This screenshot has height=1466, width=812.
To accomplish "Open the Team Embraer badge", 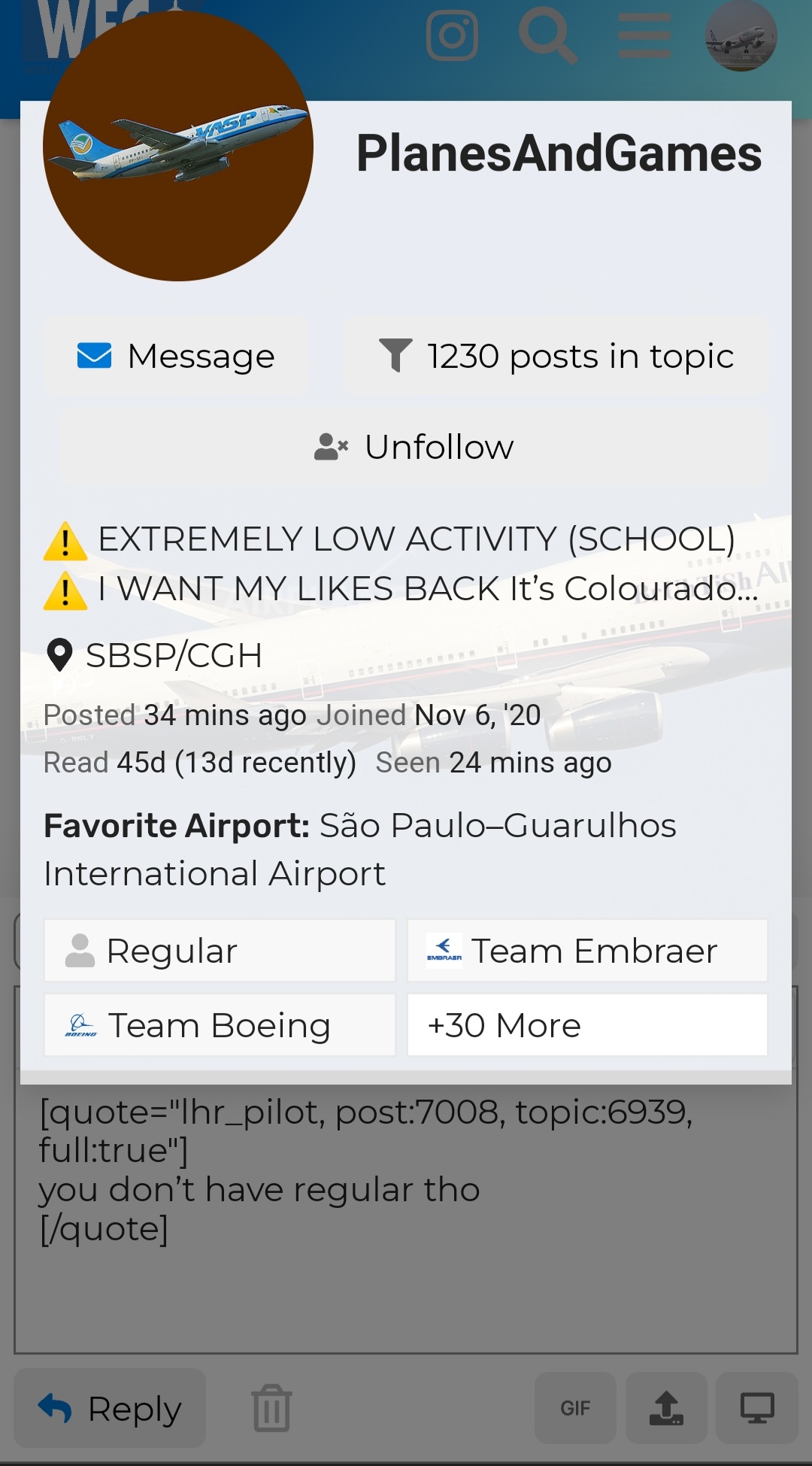I will [x=587, y=951].
